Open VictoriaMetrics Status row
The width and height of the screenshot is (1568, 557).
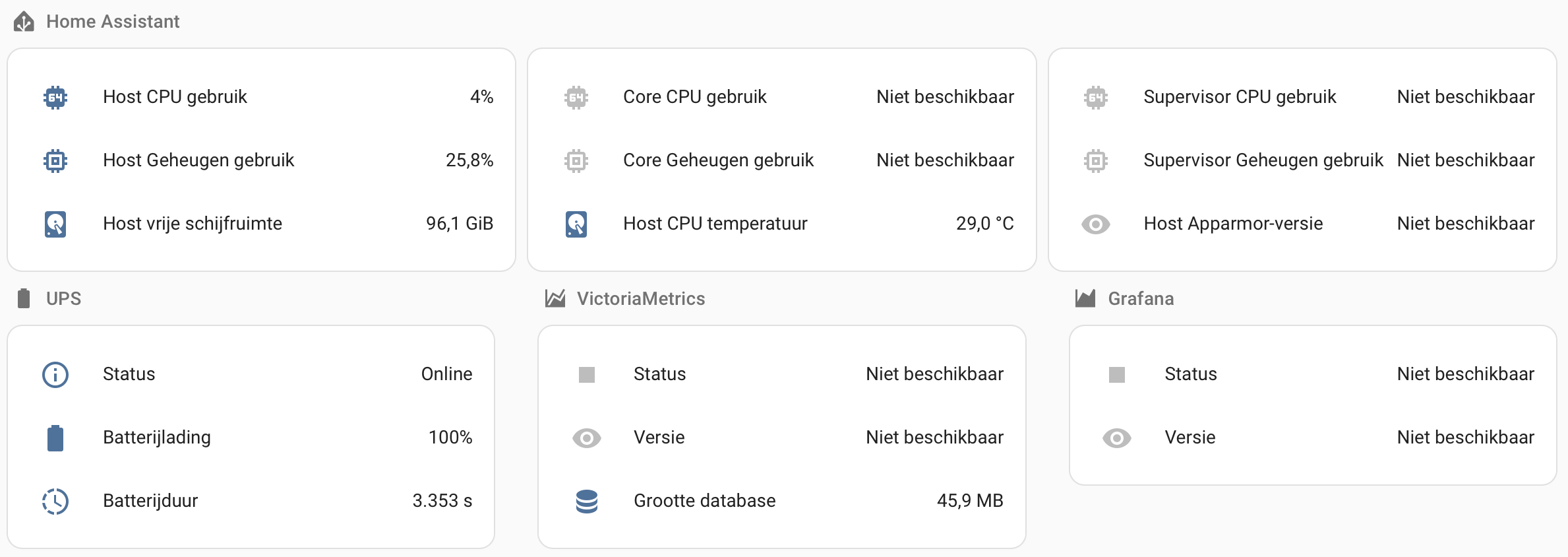659,374
